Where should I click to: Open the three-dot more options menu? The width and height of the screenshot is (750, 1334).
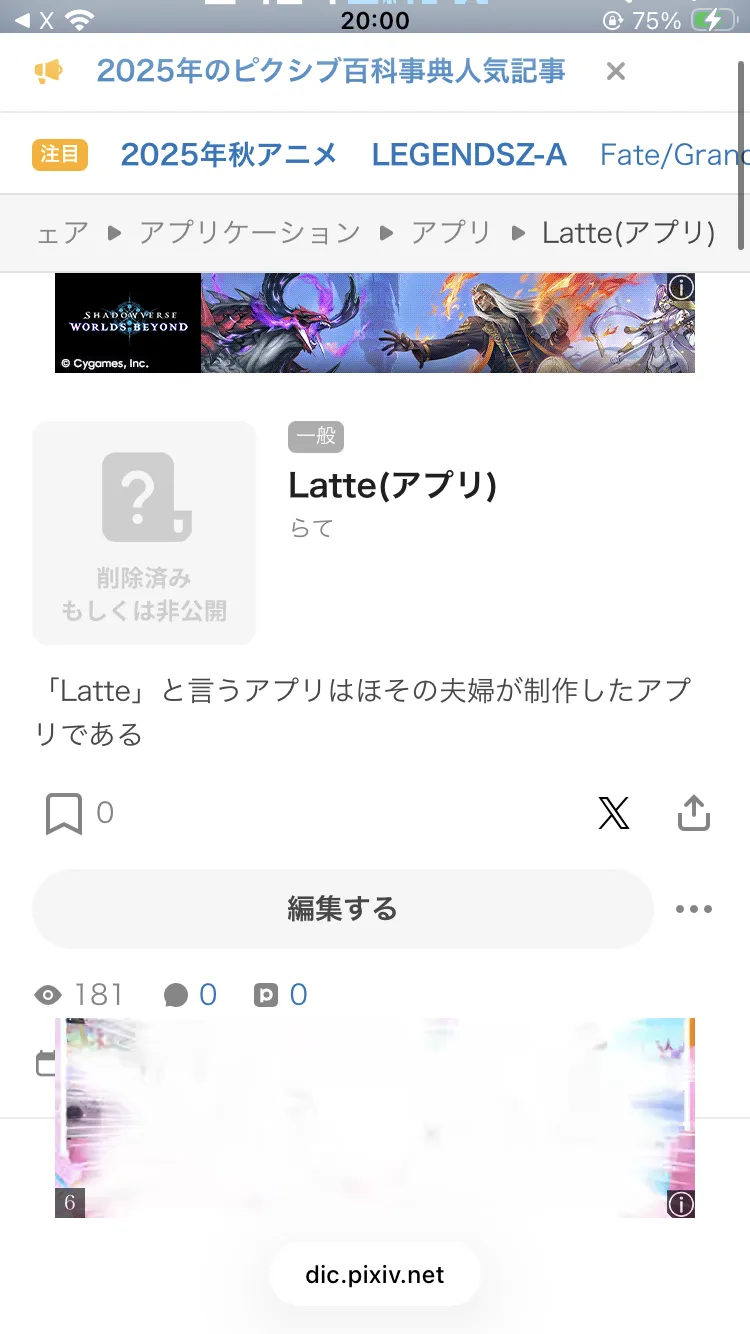[x=693, y=909]
